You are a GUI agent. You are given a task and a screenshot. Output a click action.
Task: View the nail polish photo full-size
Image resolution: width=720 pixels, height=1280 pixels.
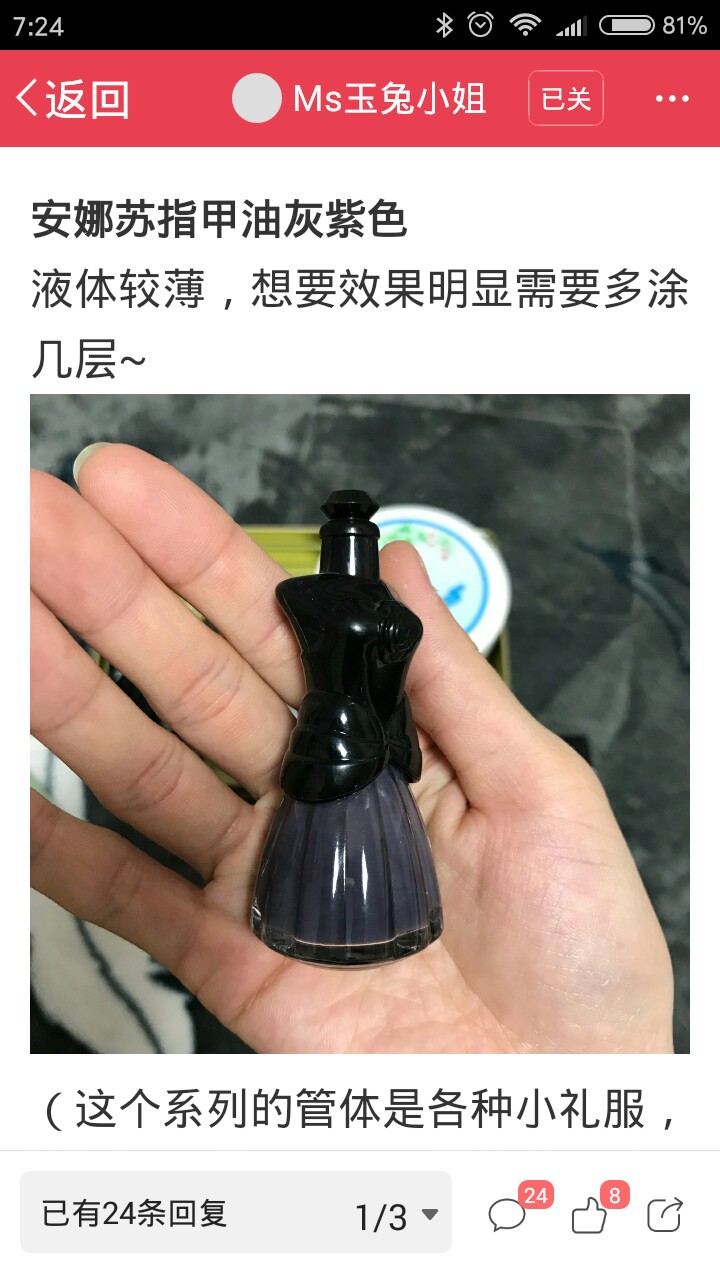(360, 724)
